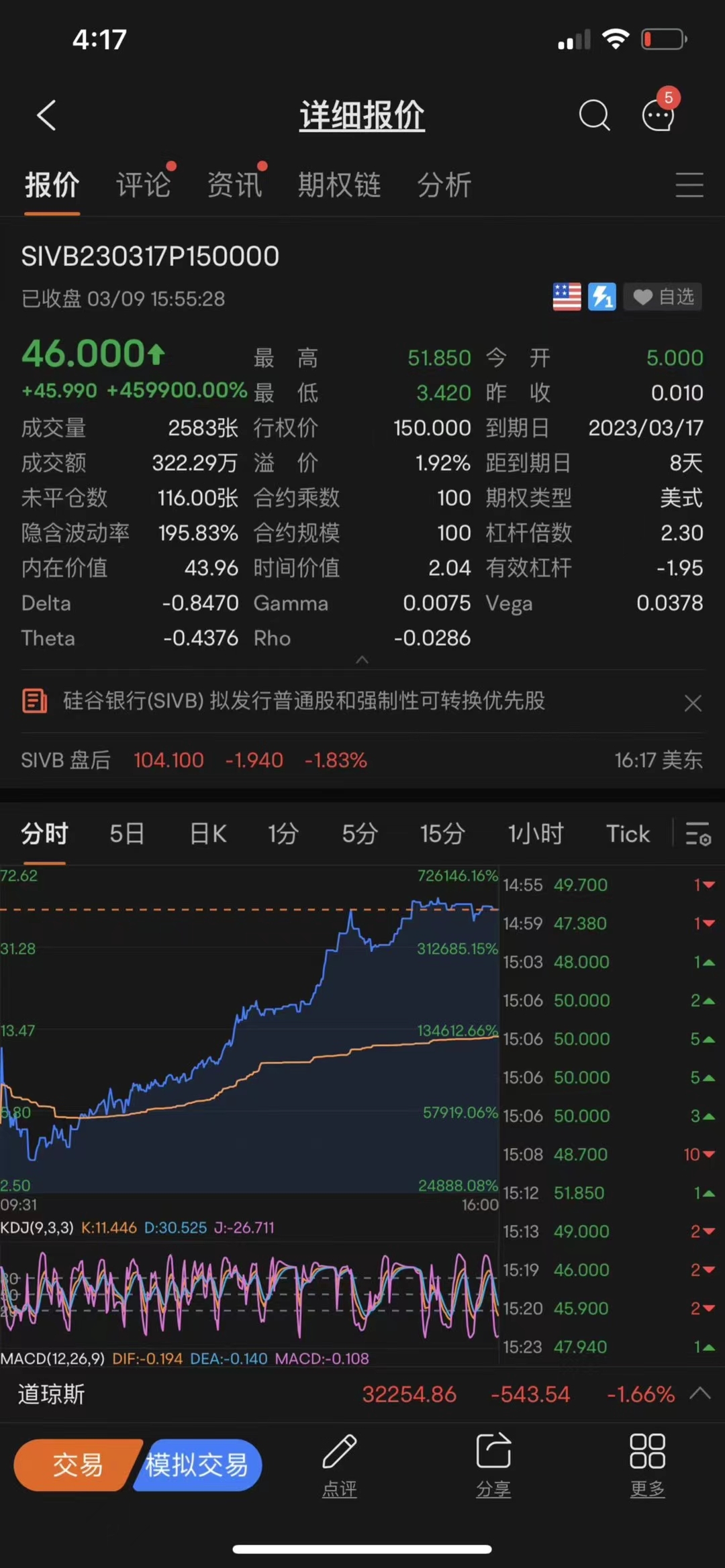Open the 期权链 tab
Screen dimensions: 725x1568
click(339, 185)
